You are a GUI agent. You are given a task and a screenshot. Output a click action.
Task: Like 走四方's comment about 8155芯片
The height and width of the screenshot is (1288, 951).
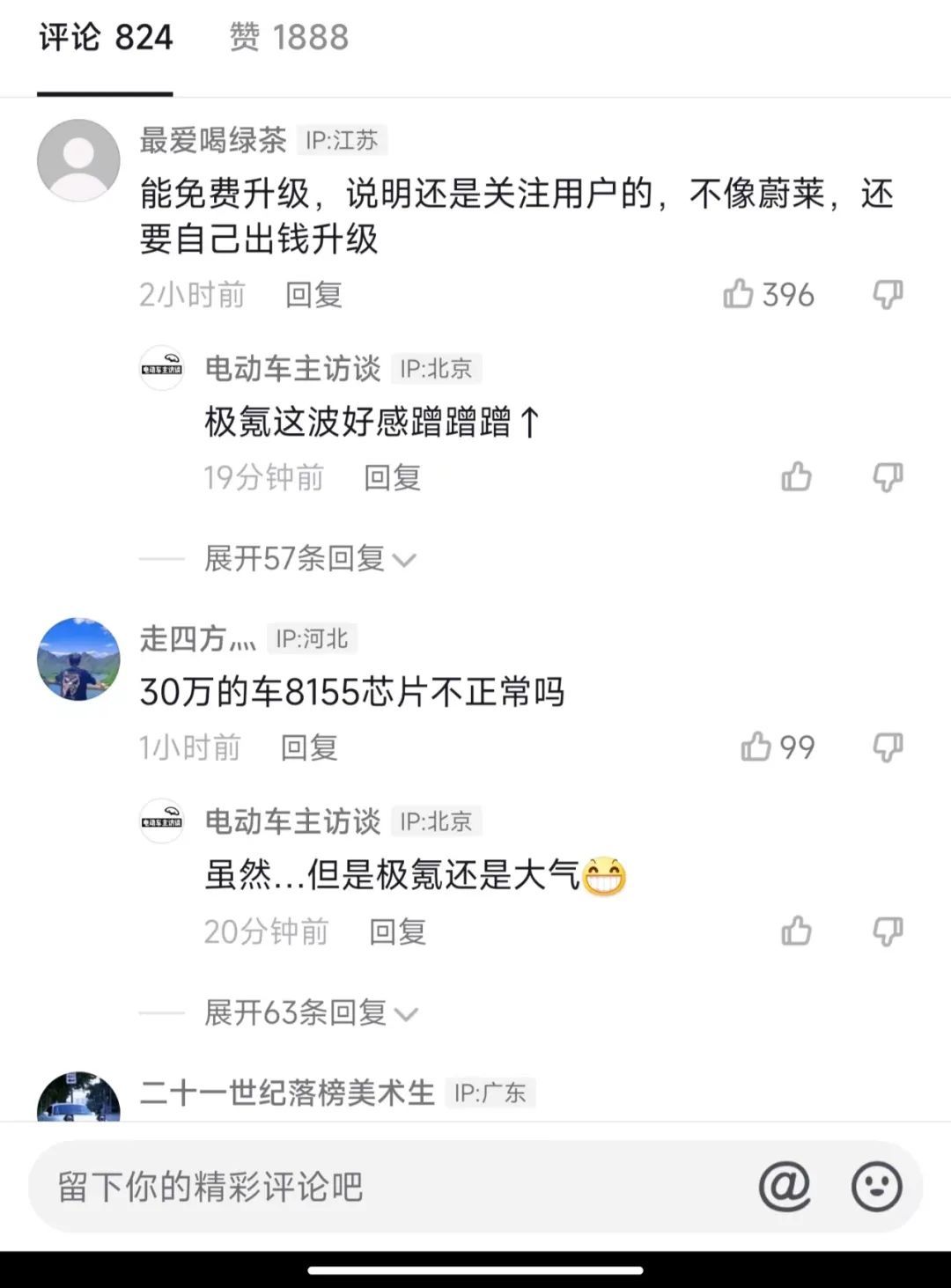pyautogui.click(x=756, y=747)
